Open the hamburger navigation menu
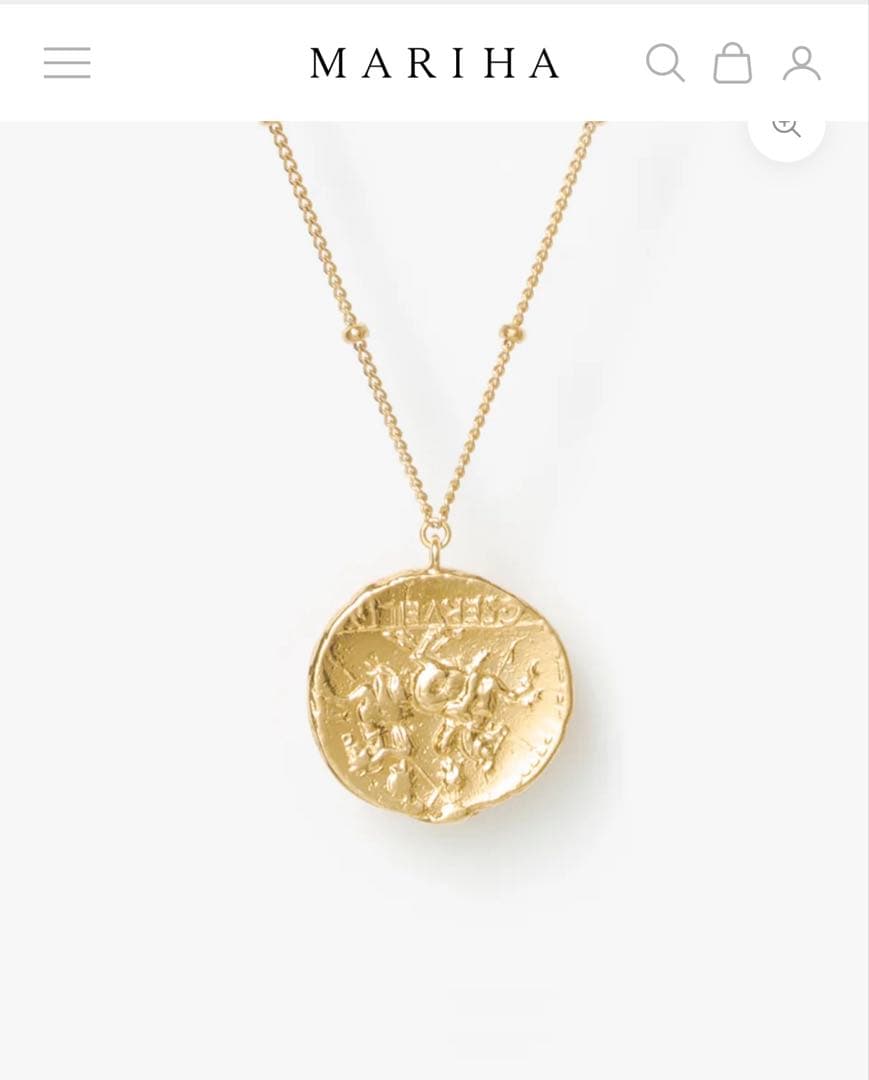This screenshot has height=1080, width=869. coord(67,63)
